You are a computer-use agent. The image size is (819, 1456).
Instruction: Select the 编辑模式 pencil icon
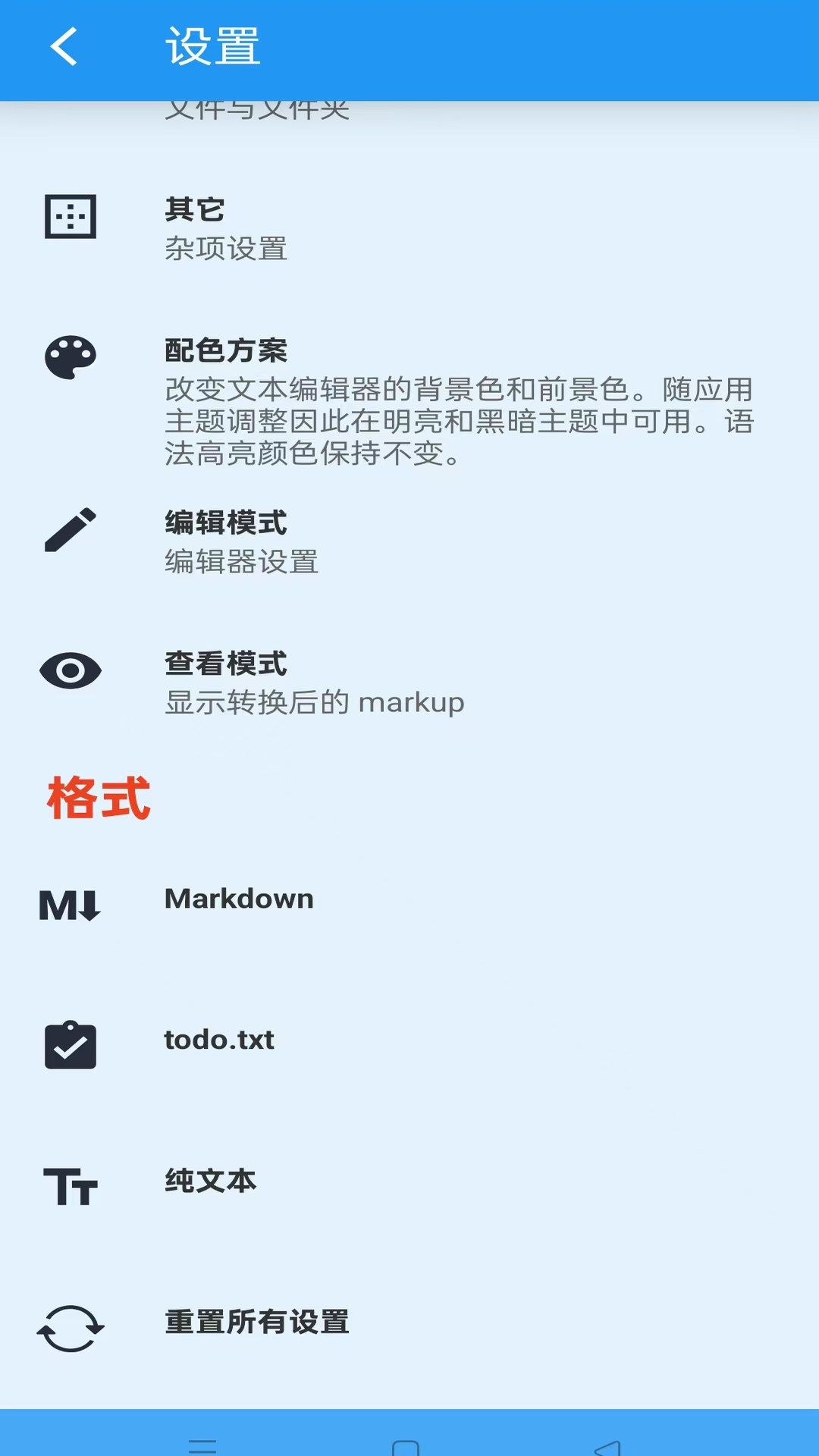pos(71,531)
